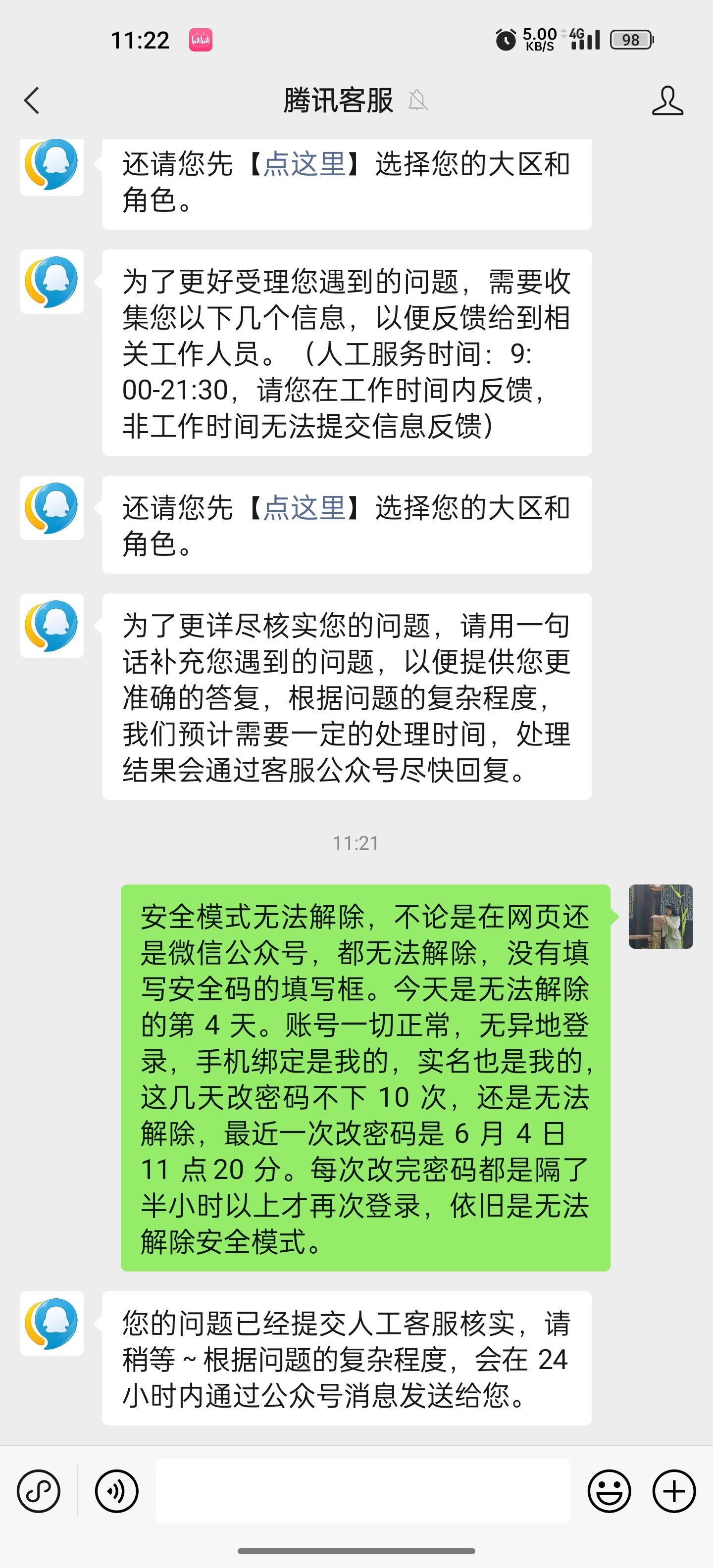Viewport: 713px width, 1568px height.
Task: Open the emoji sticker panel
Action: click(x=609, y=1491)
